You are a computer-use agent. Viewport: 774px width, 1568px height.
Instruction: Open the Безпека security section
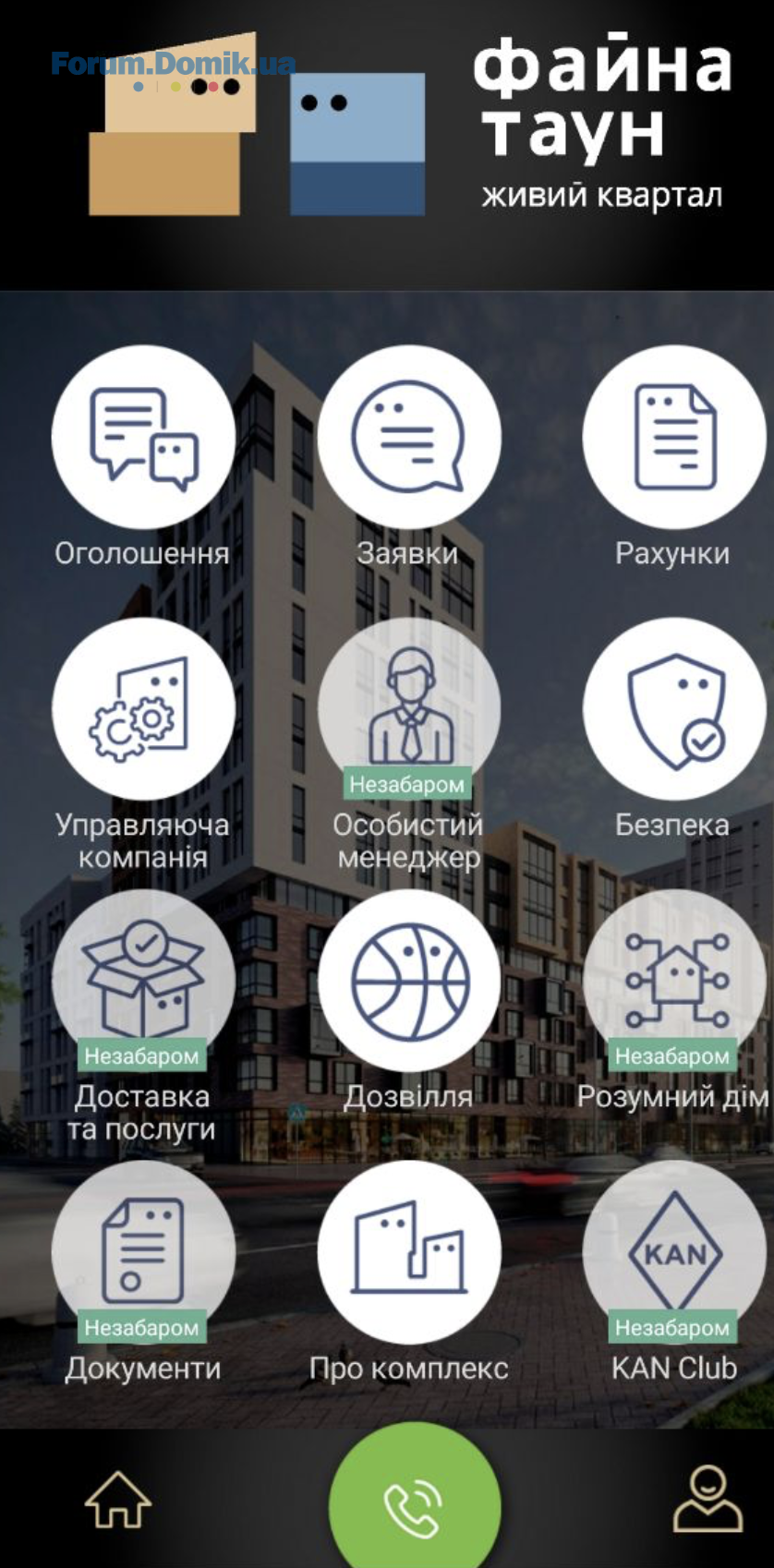[x=674, y=708]
